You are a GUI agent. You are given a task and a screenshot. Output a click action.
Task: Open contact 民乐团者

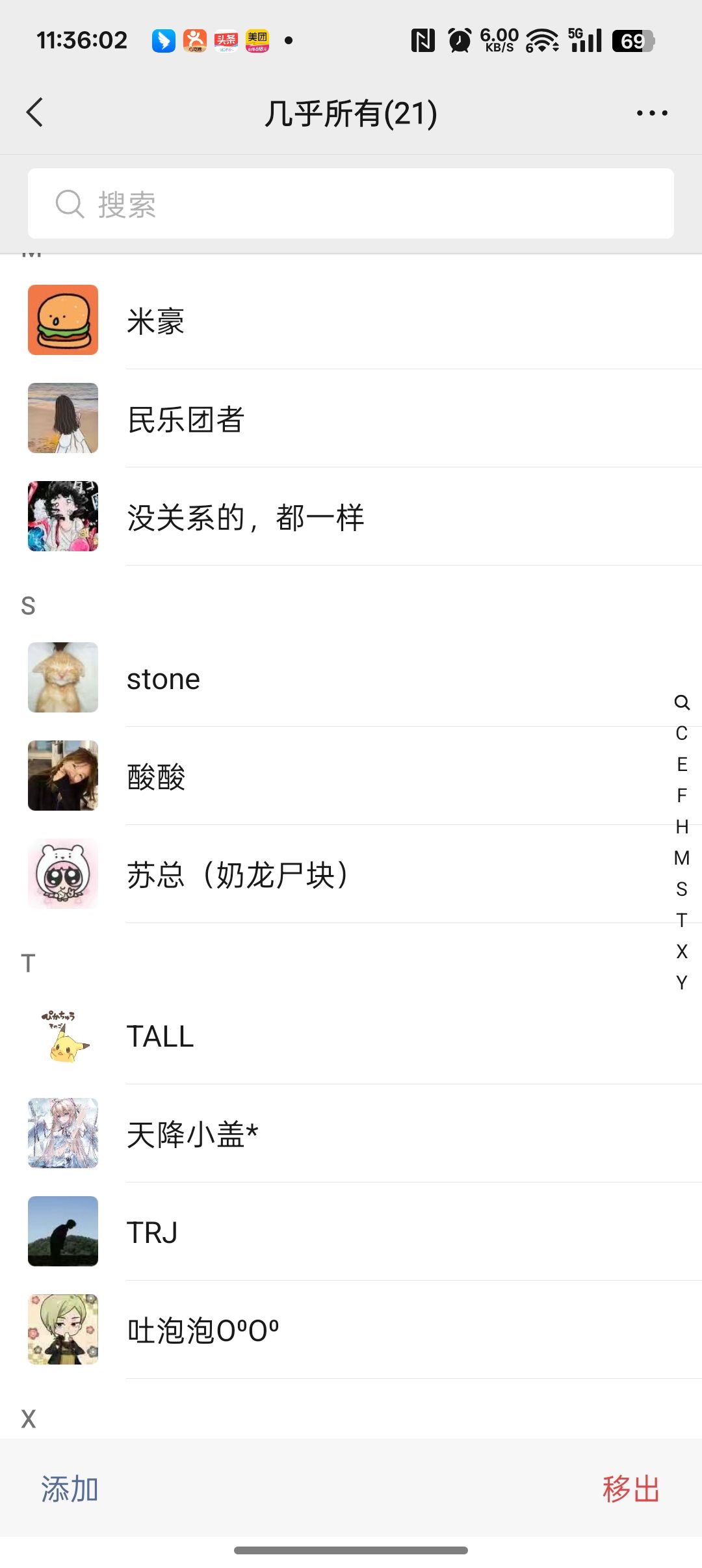tap(351, 419)
